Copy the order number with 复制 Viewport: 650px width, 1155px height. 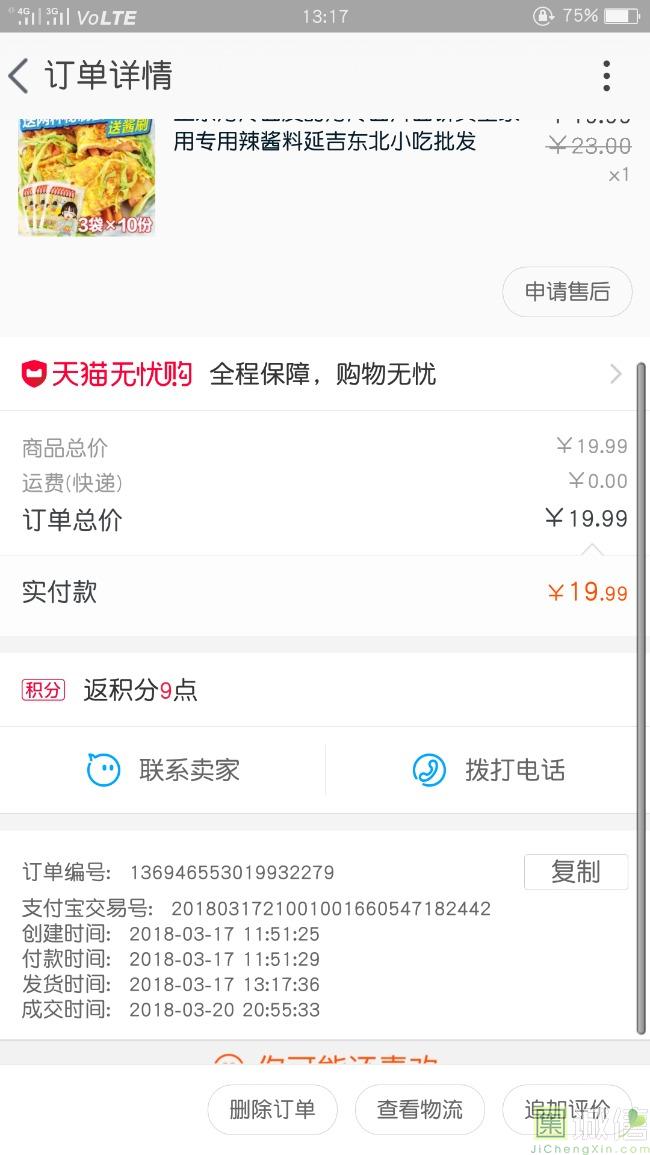click(575, 872)
